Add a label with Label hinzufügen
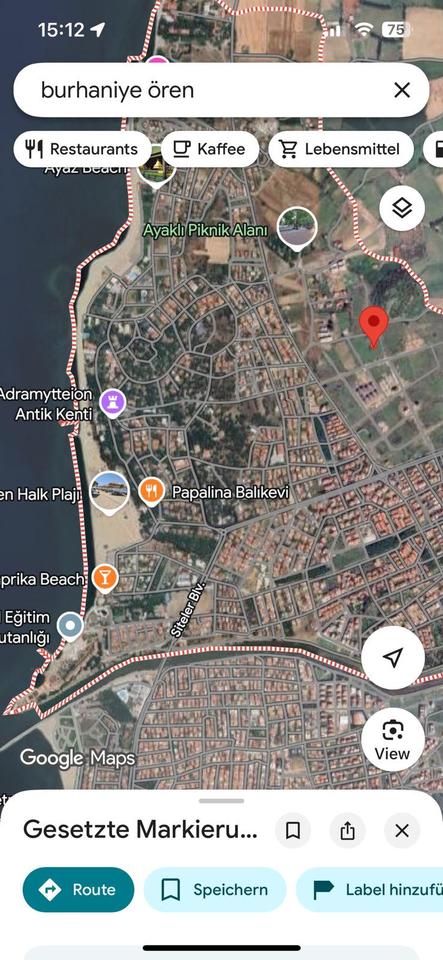This screenshot has height=960, width=443. (x=370, y=890)
